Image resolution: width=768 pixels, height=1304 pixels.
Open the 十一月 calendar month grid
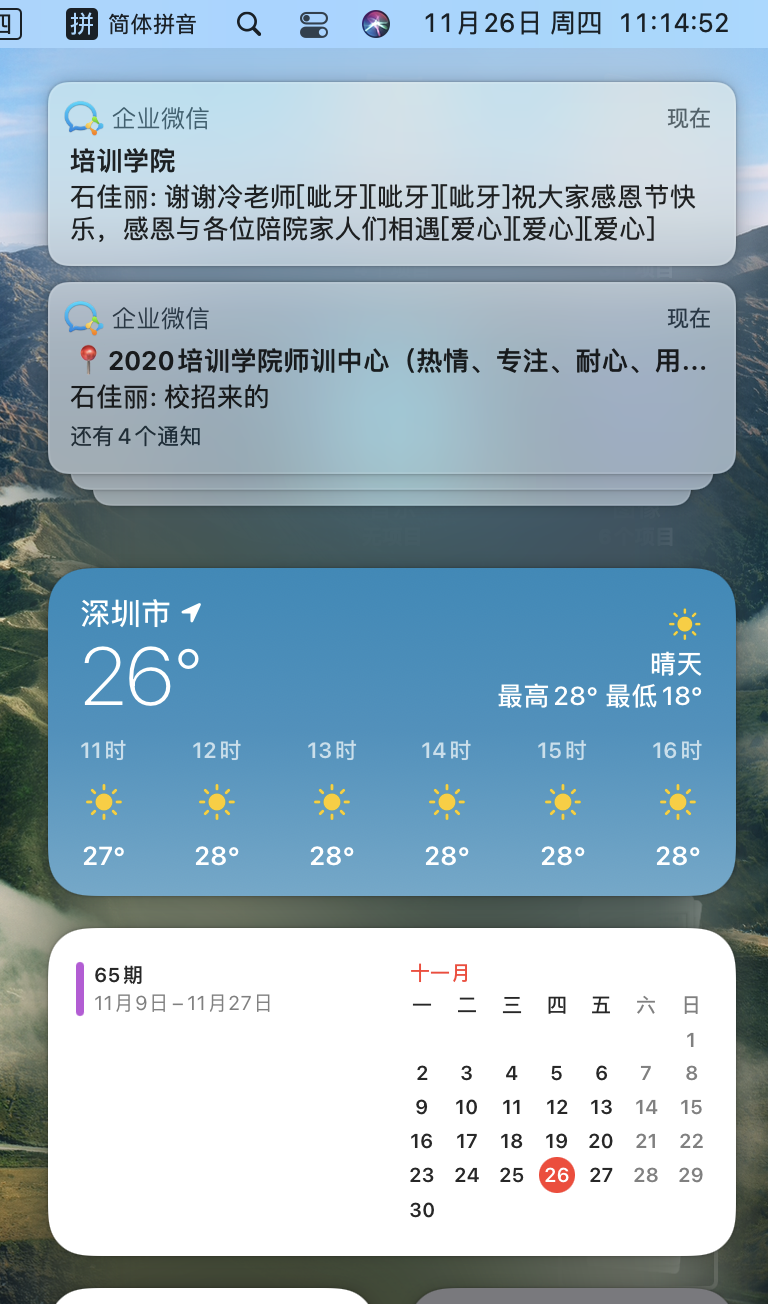[556, 1092]
